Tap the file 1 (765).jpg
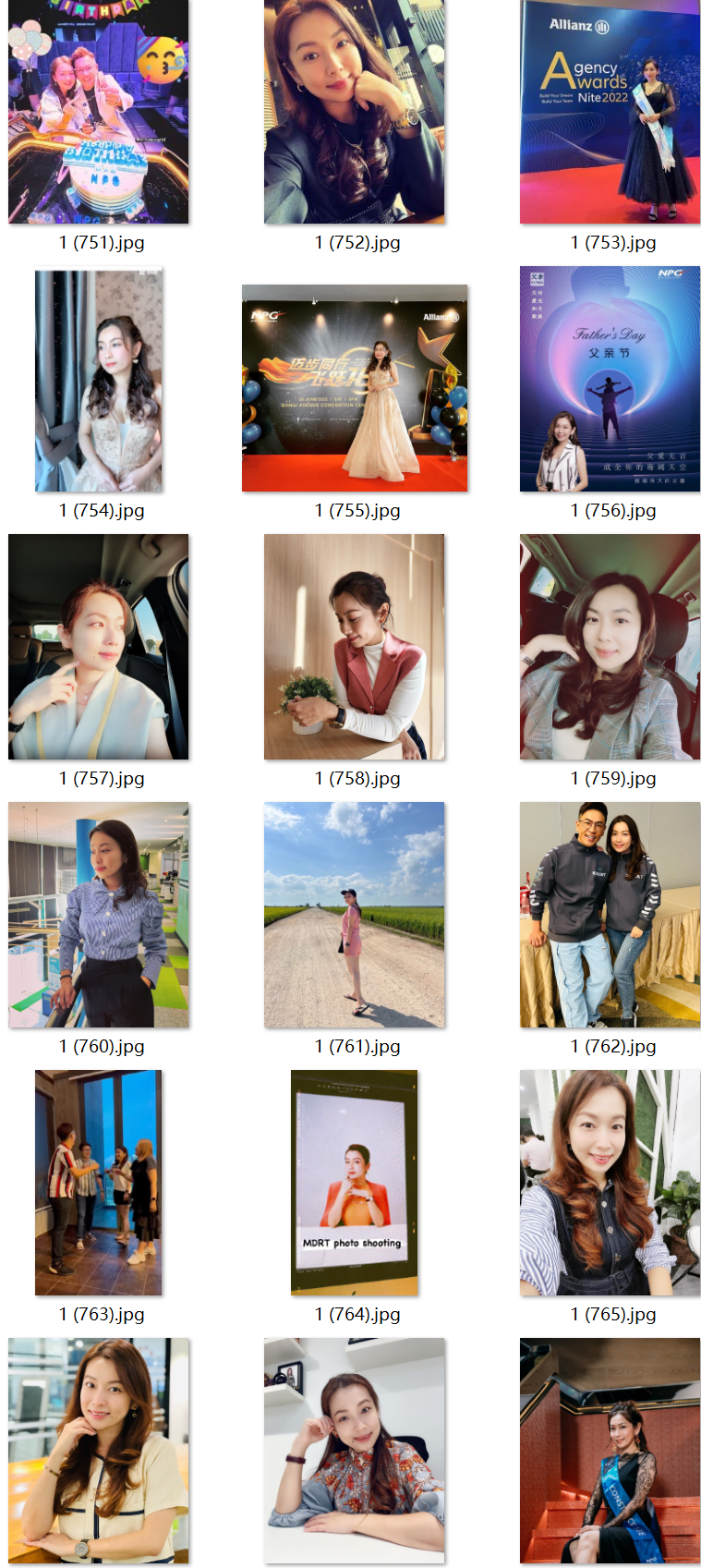This screenshot has height=1568, width=701. (x=610, y=1182)
